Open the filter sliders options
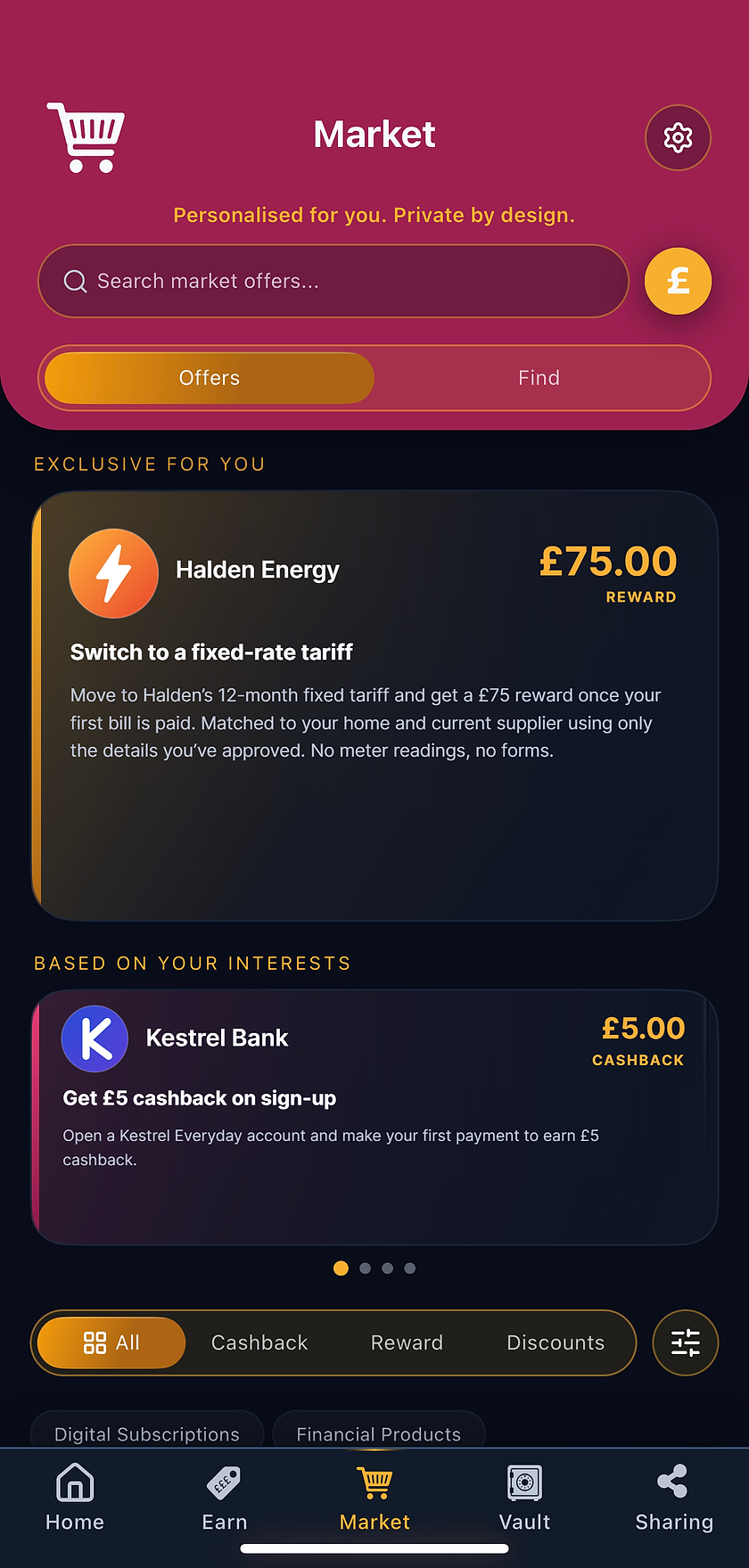The height and width of the screenshot is (1568, 749). pos(686,1342)
